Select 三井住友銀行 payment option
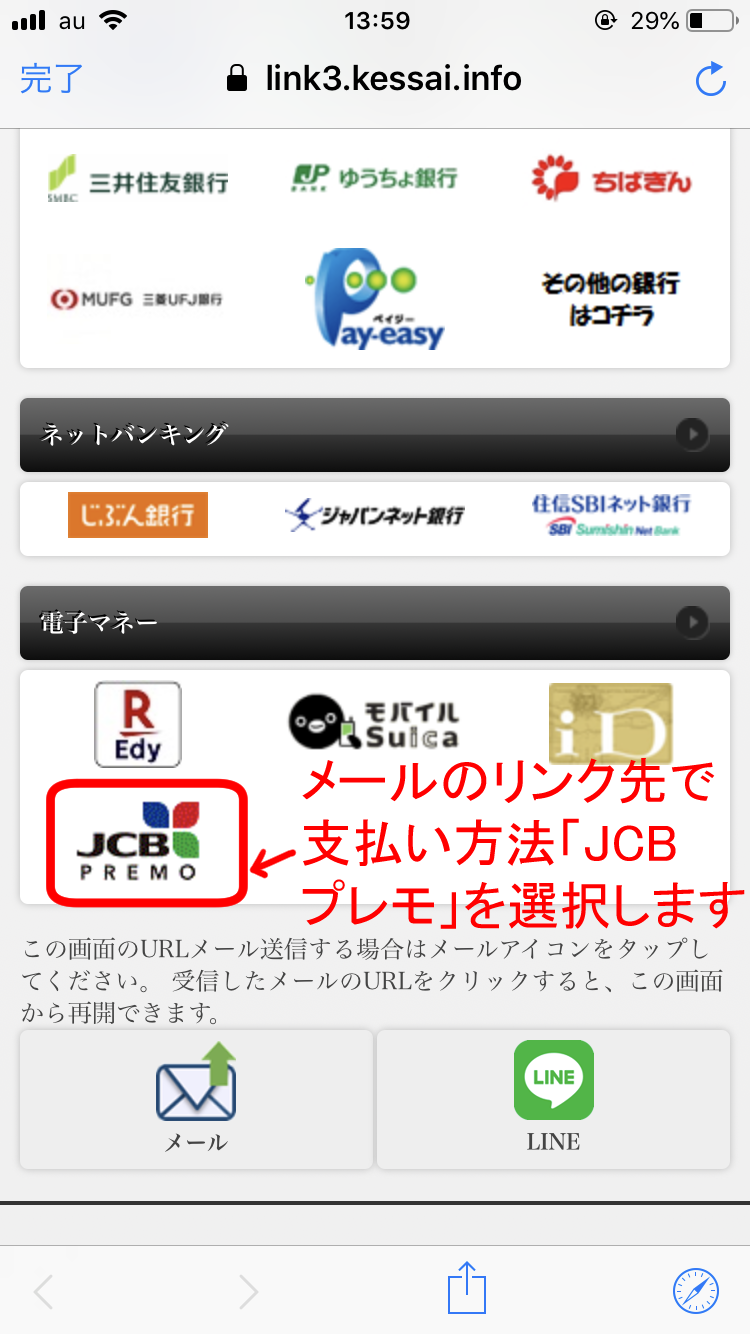The image size is (750, 1334). pos(138,179)
